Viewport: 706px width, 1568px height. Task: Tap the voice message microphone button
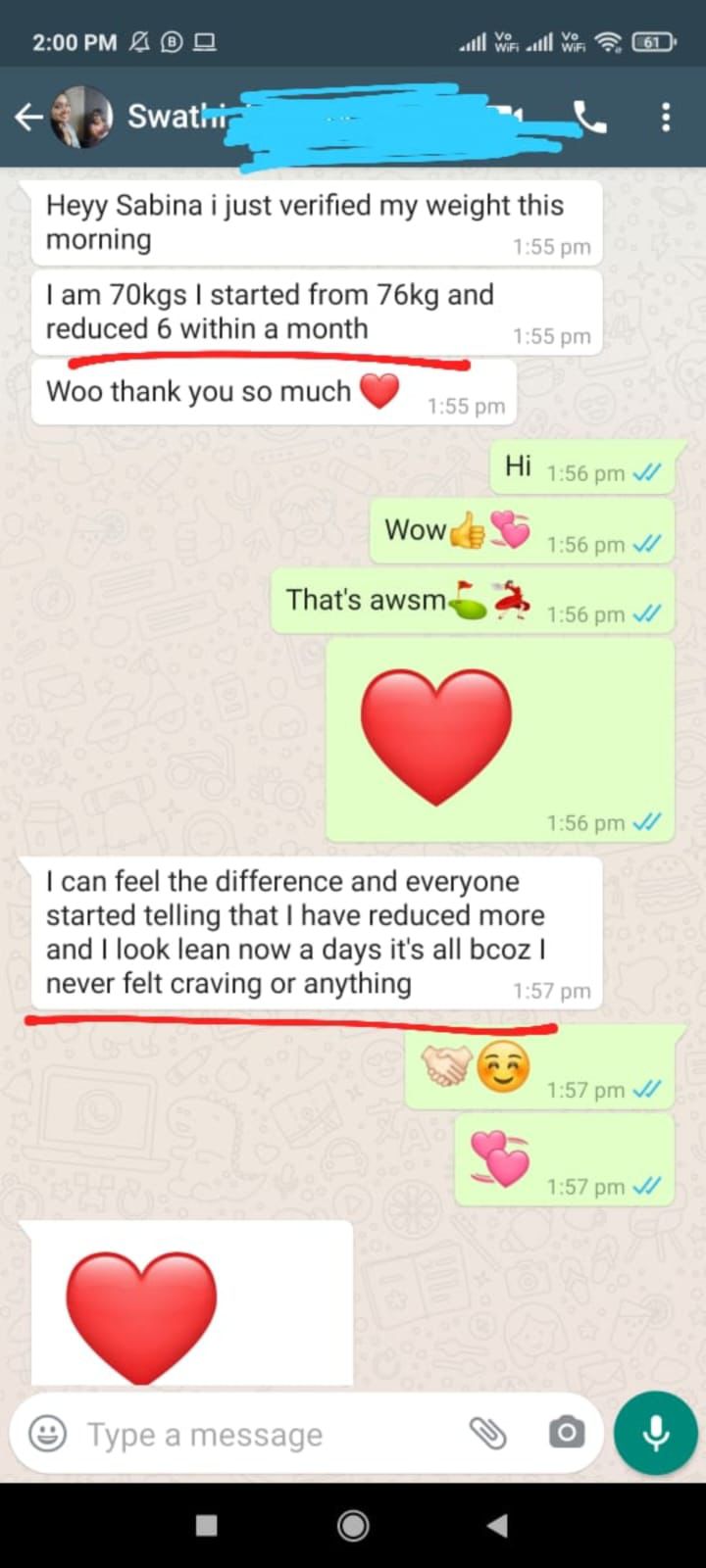655,1433
